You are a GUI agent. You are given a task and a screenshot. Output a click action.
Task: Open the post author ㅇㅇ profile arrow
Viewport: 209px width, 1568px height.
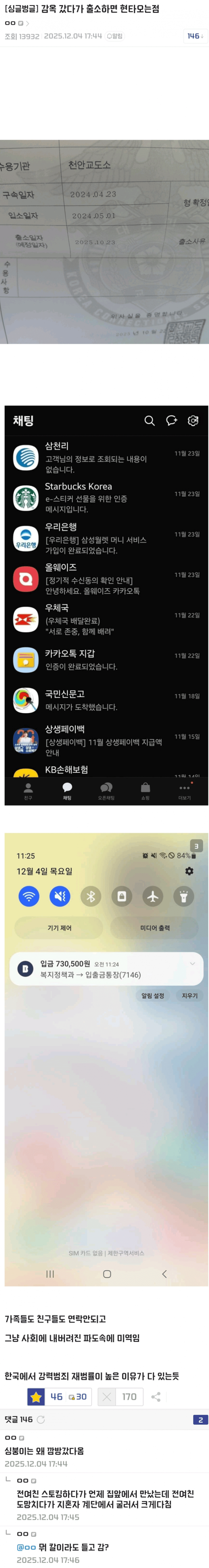coord(27,23)
